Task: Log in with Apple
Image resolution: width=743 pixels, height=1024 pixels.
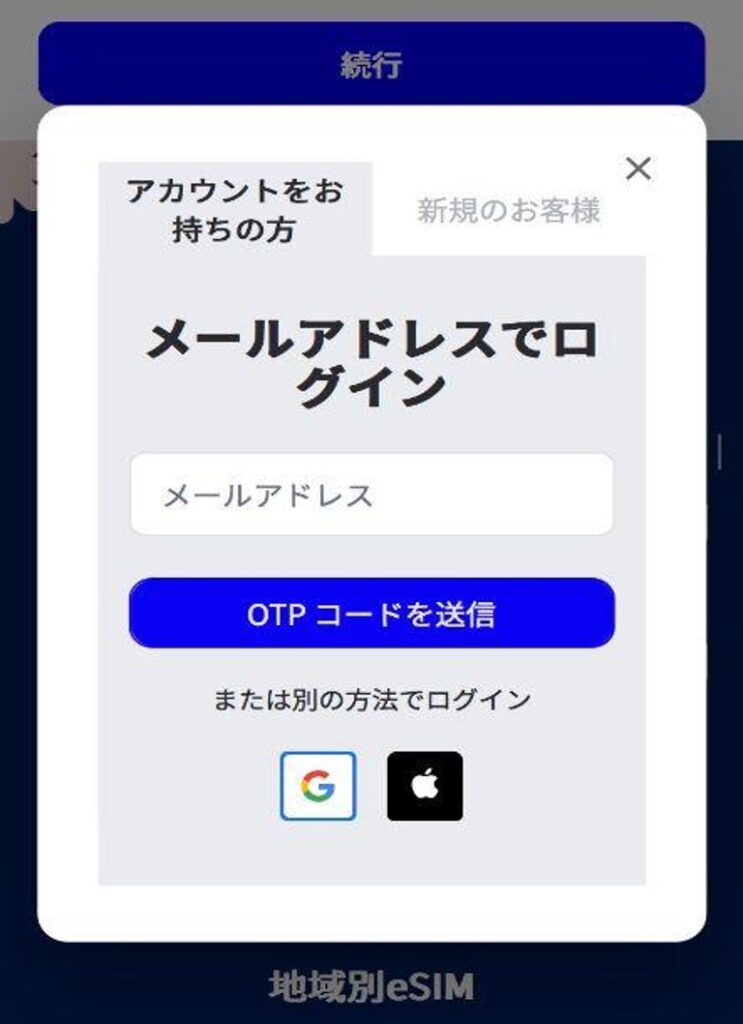Action: click(x=425, y=786)
